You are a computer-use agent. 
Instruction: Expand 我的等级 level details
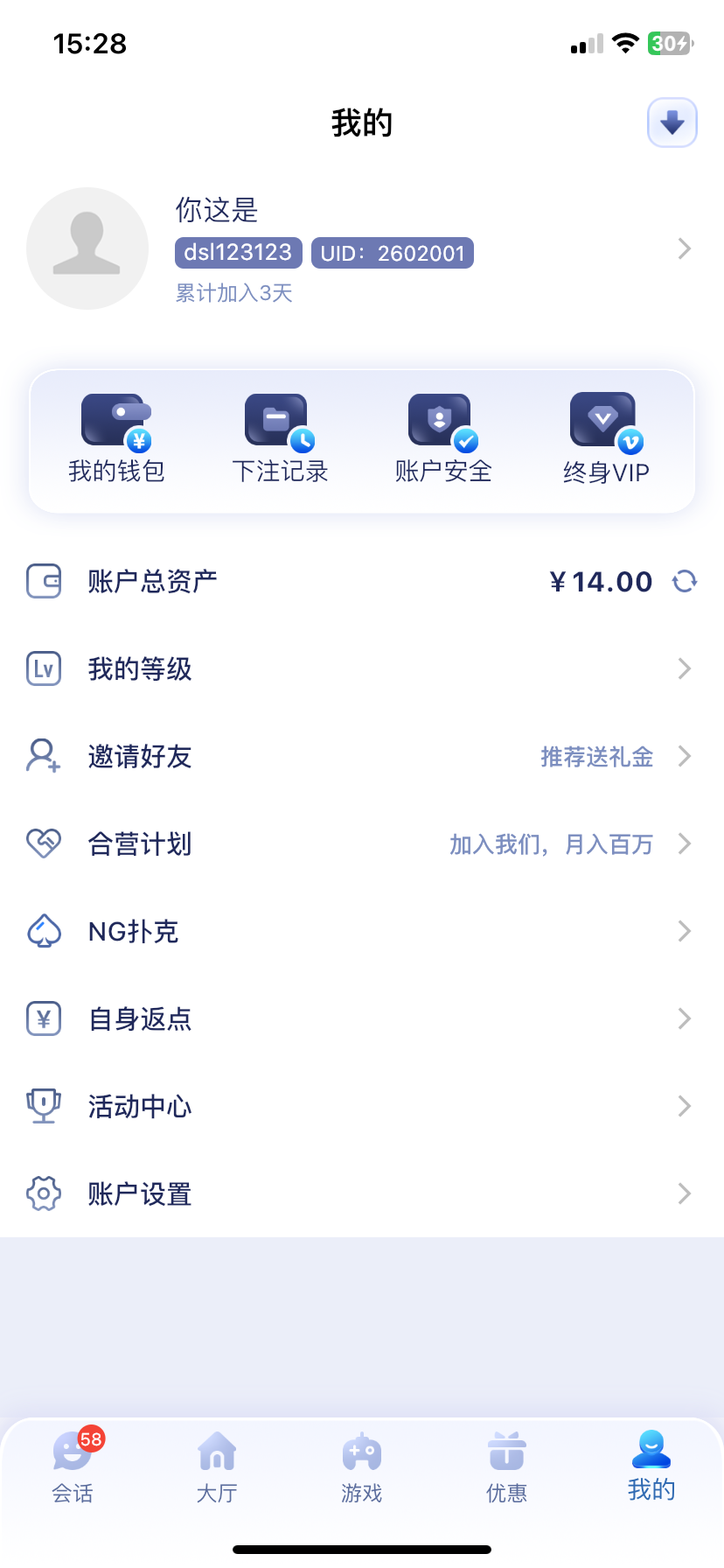point(685,668)
